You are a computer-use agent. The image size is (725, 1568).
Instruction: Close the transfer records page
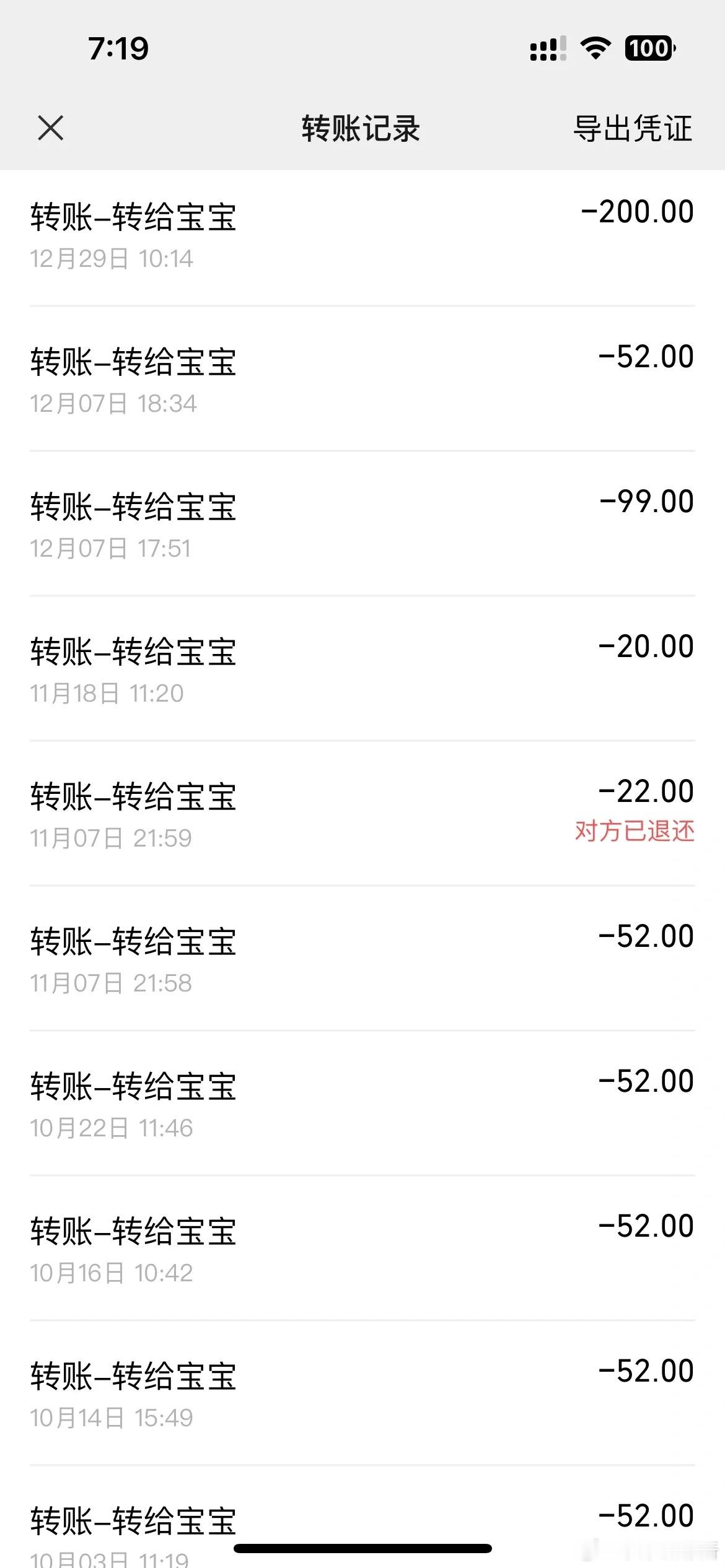click(x=51, y=128)
